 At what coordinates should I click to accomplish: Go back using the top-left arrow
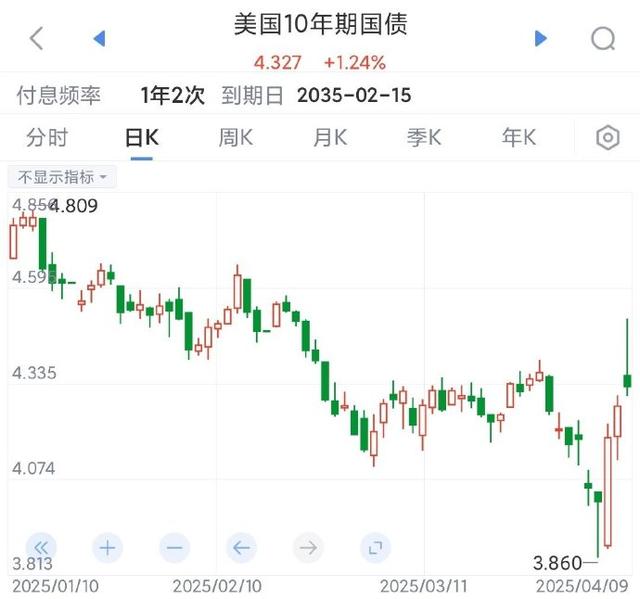point(37,39)
